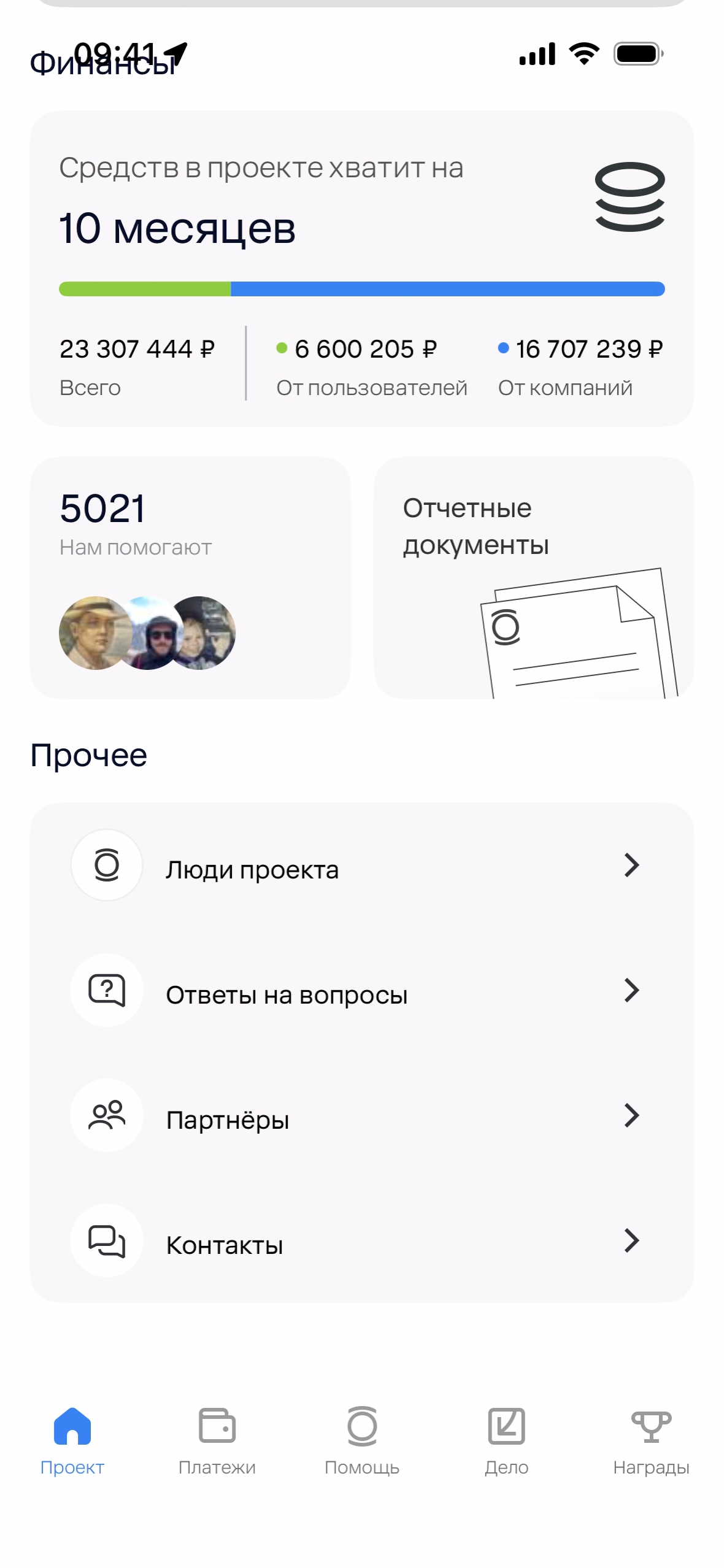Open the Партнёры section
Viewport: 724px width, 1568px height.
(x=362, y=1116)
